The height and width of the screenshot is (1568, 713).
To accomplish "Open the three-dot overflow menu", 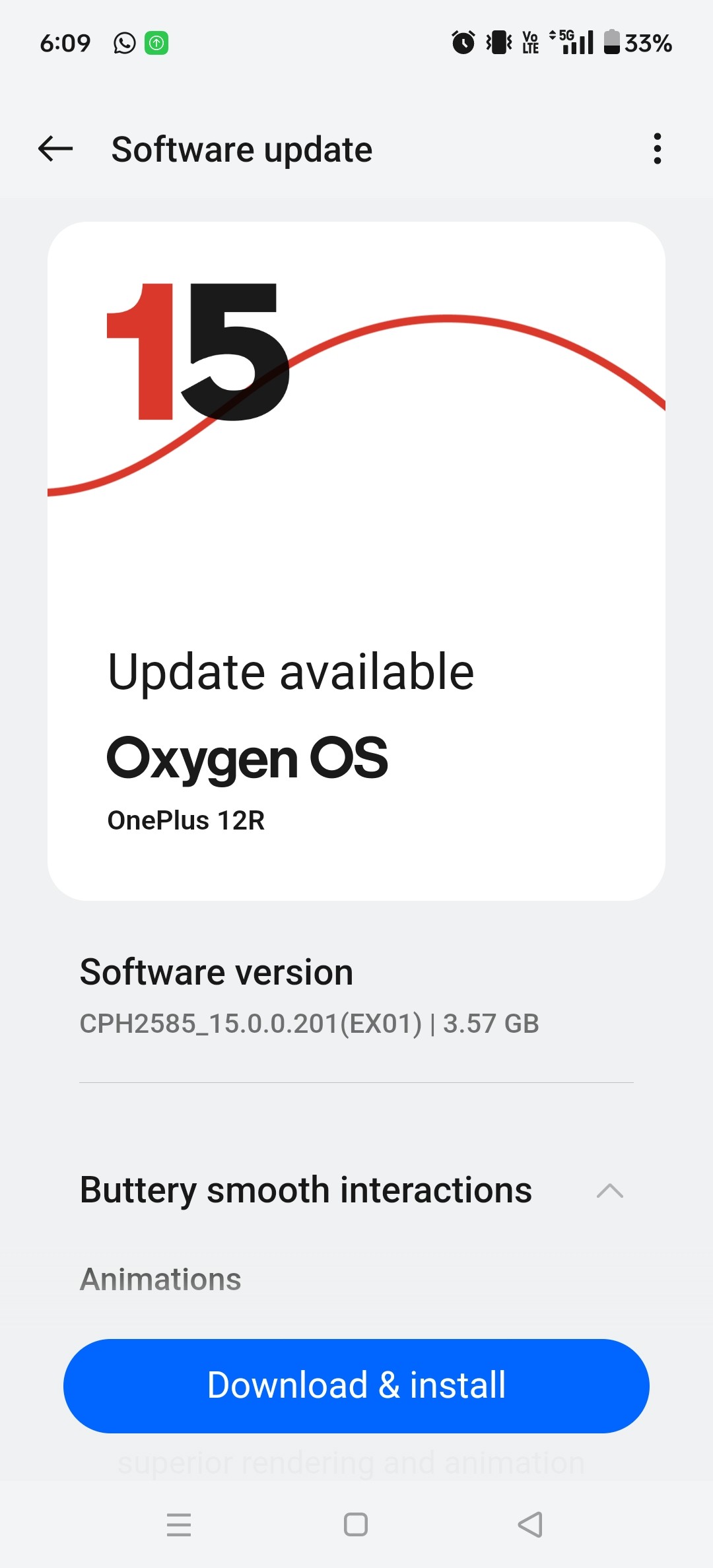I will click(656, 149).
